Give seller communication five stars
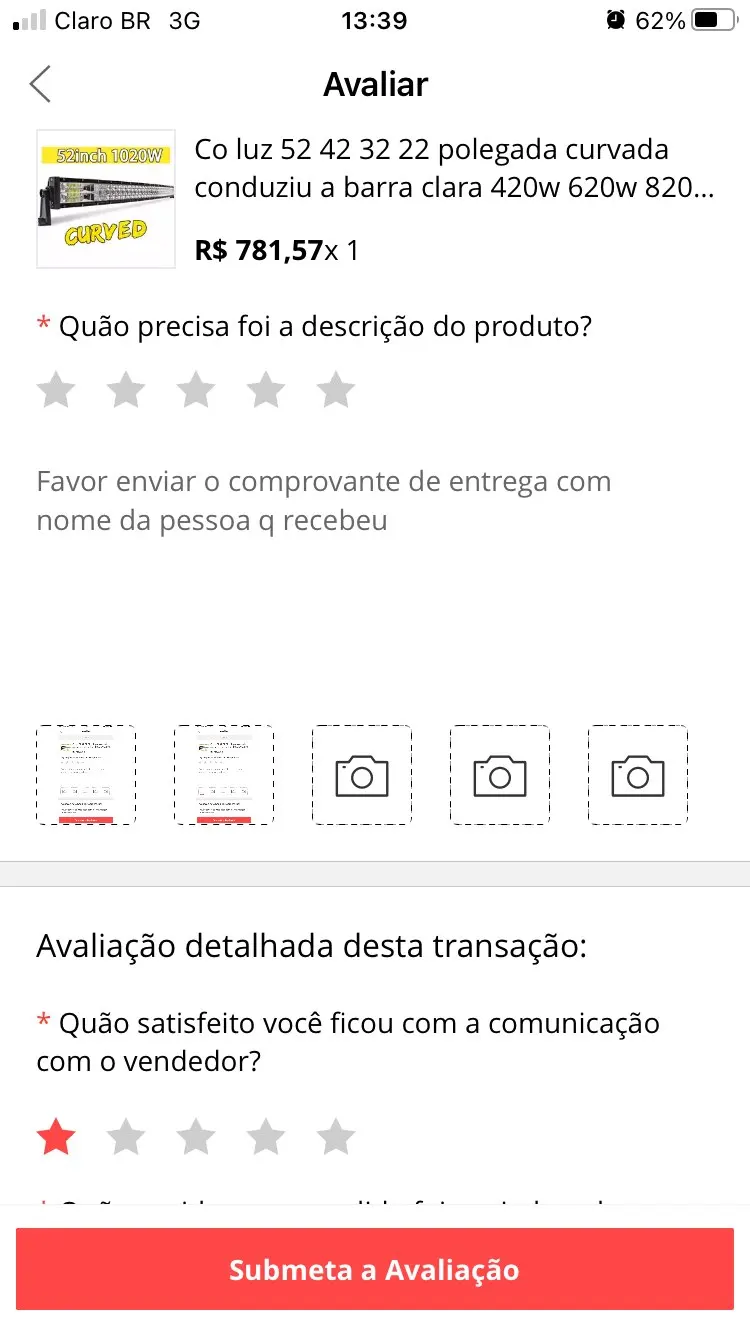750x1334 pixels. pyautogui.click(x=336, y=1137)
